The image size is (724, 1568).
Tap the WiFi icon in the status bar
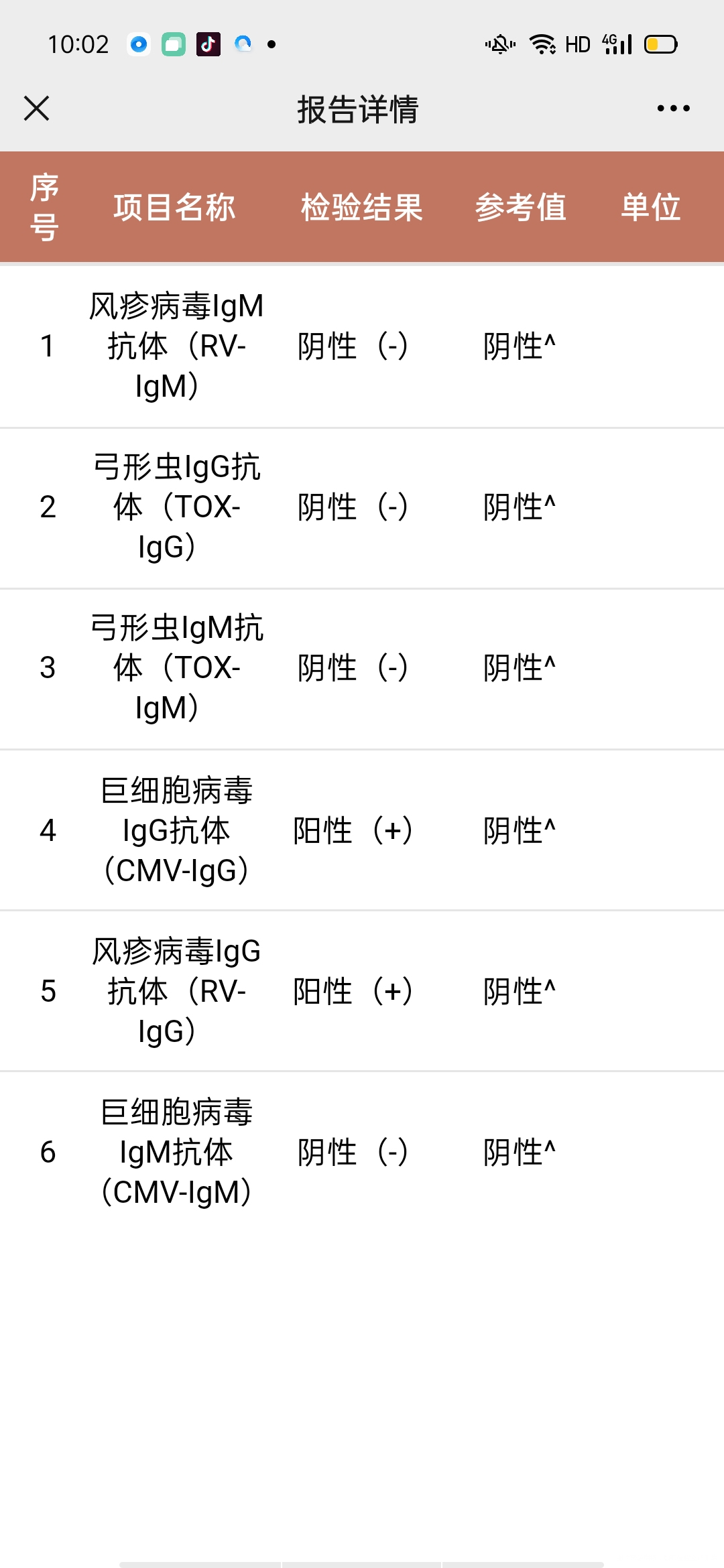[540, 43]
